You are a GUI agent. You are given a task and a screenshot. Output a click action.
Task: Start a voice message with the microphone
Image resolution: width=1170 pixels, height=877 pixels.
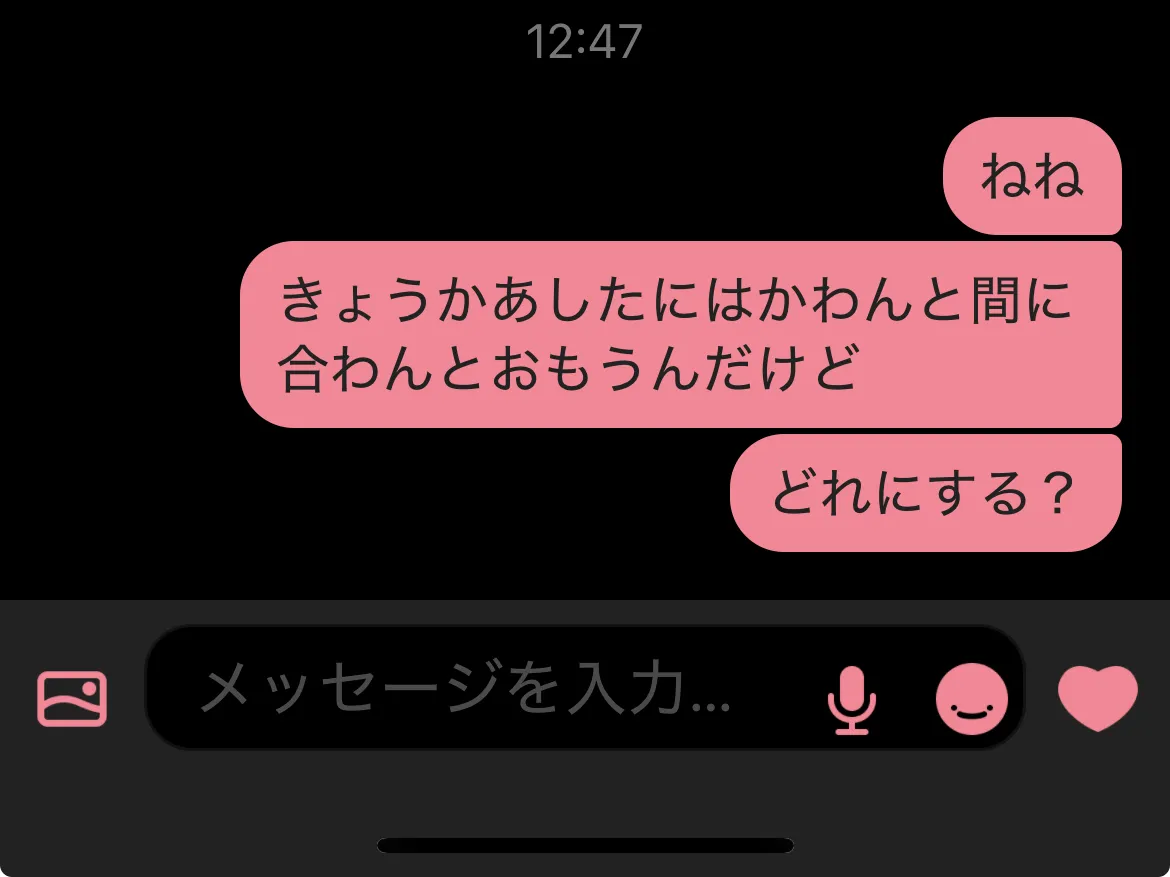click(x=851, y=700)
